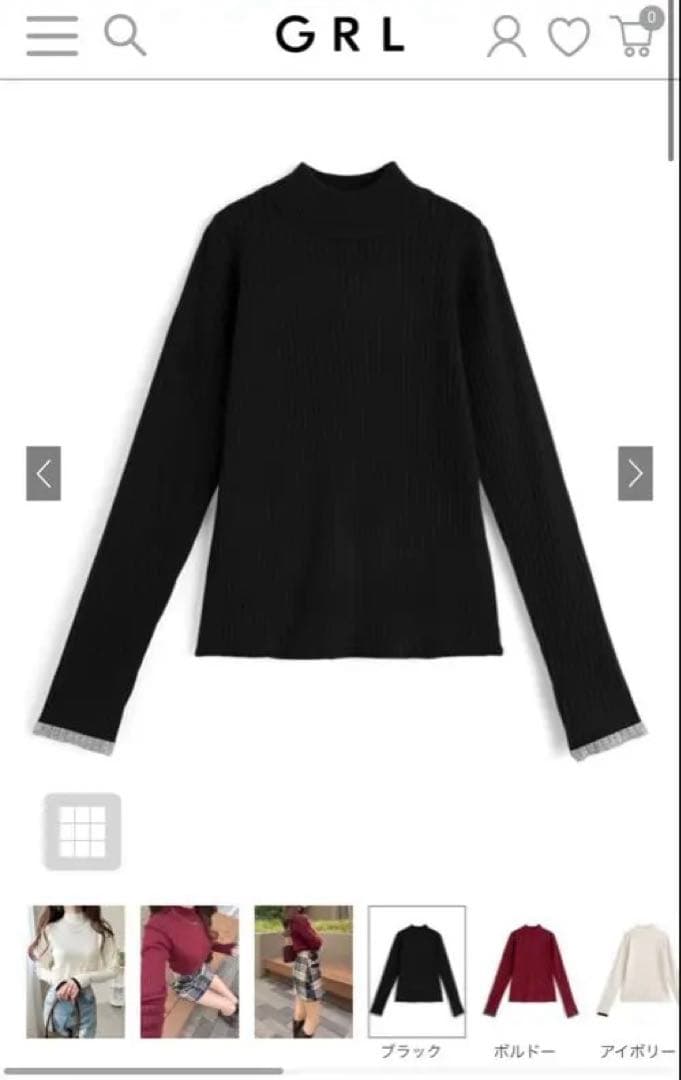The height and width of the screenshot is (1080, 681).
Task: Show the previous product image
Action: coord(43,473)
